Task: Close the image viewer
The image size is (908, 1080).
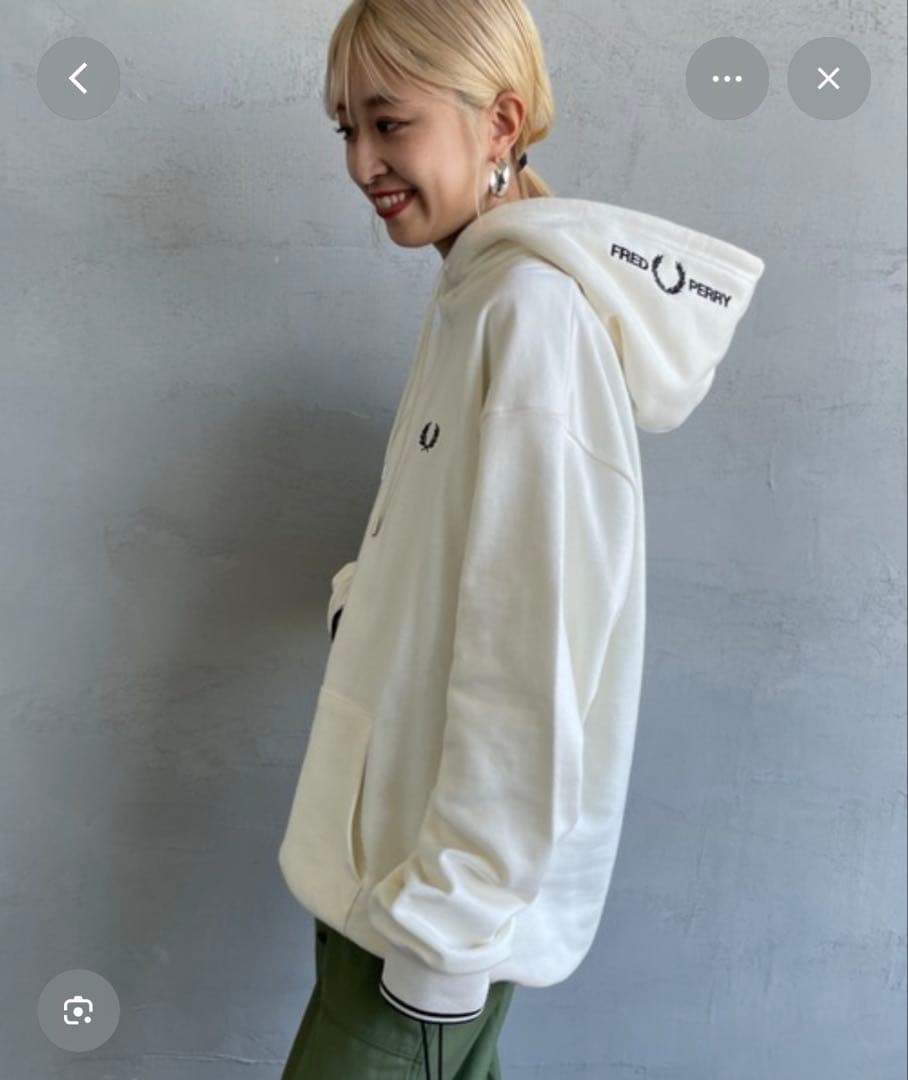Action: (x=828, y=79)
